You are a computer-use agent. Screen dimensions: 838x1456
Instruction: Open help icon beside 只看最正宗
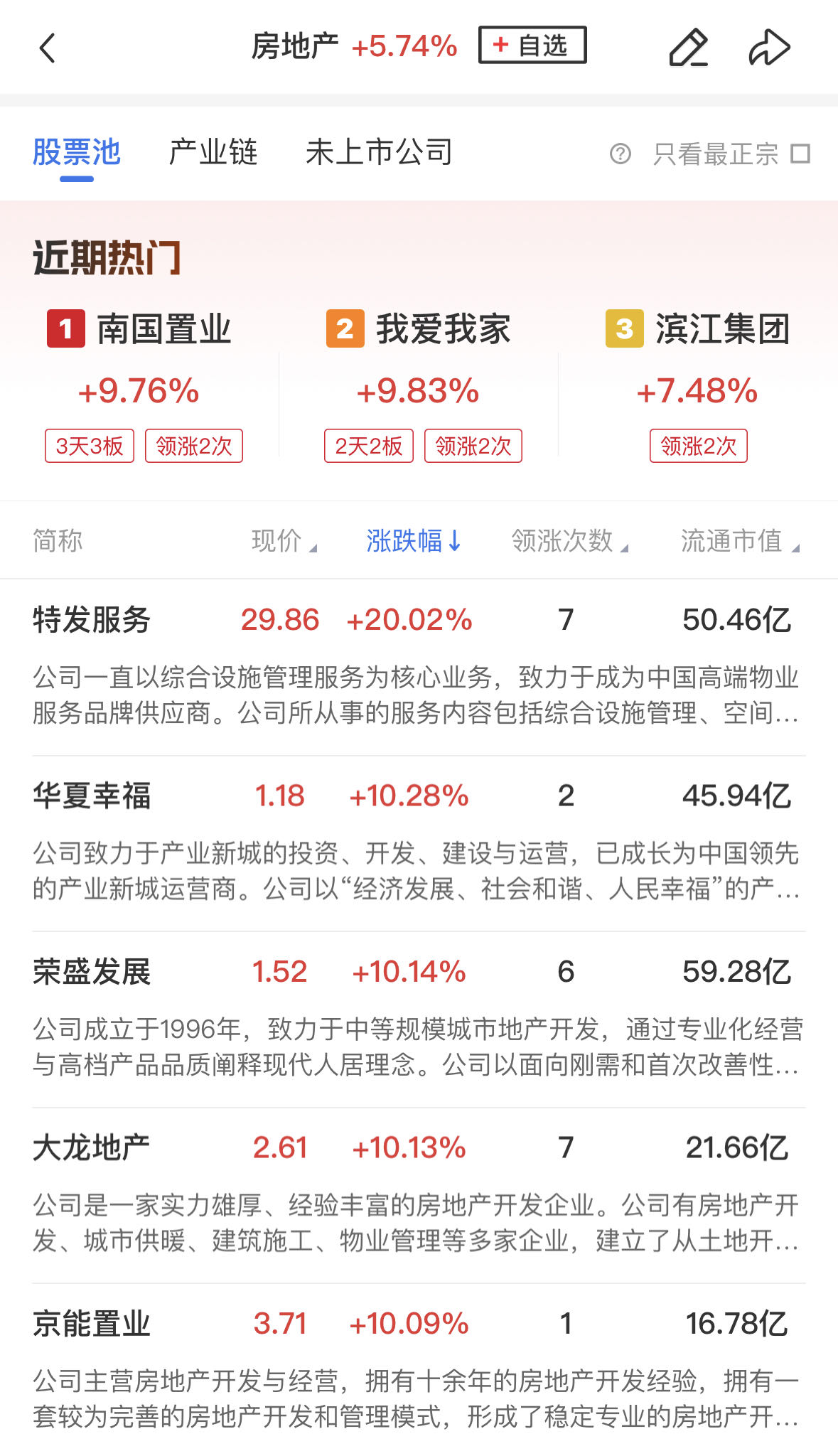coord(620,154)
